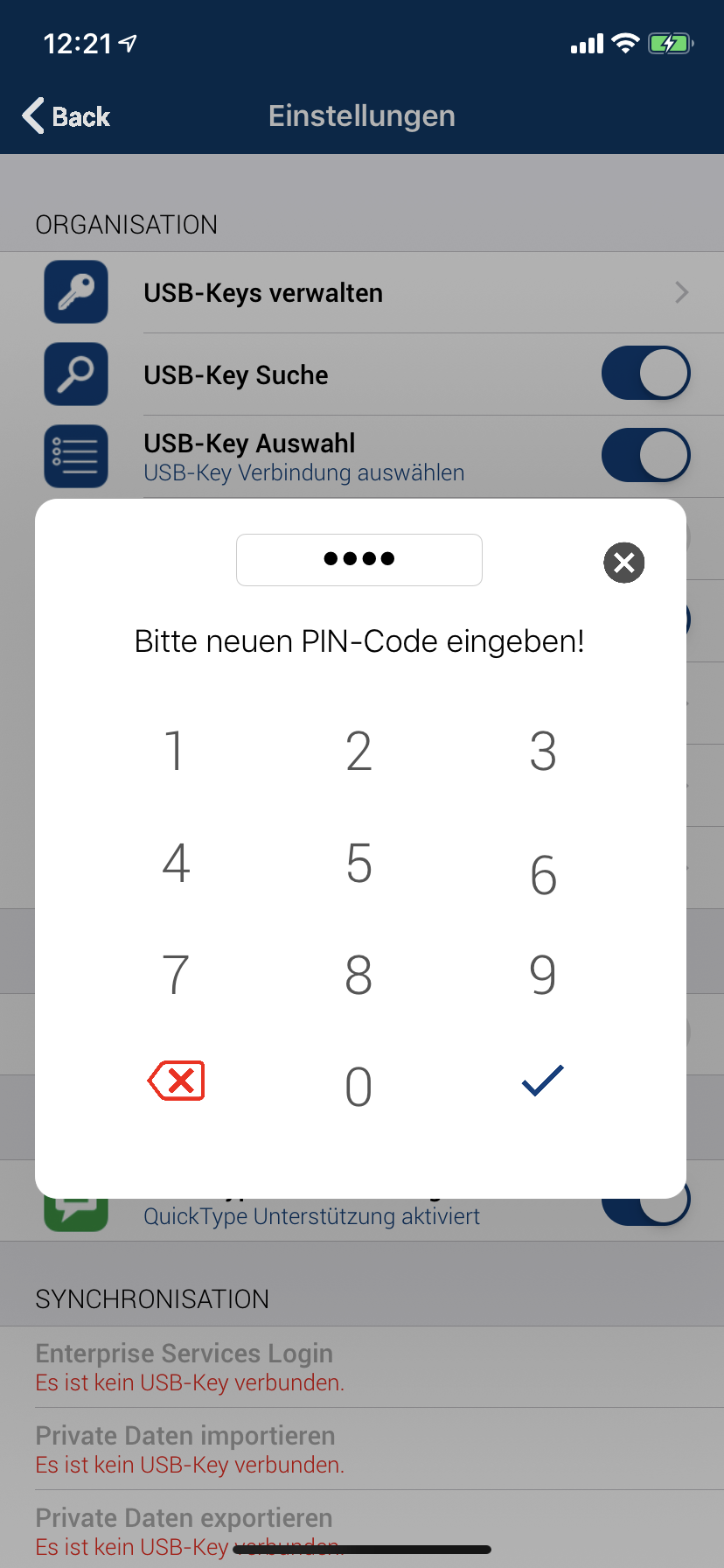Enter digit 7 on PIN keypad

pyautogui.click(x=175, y=975)
